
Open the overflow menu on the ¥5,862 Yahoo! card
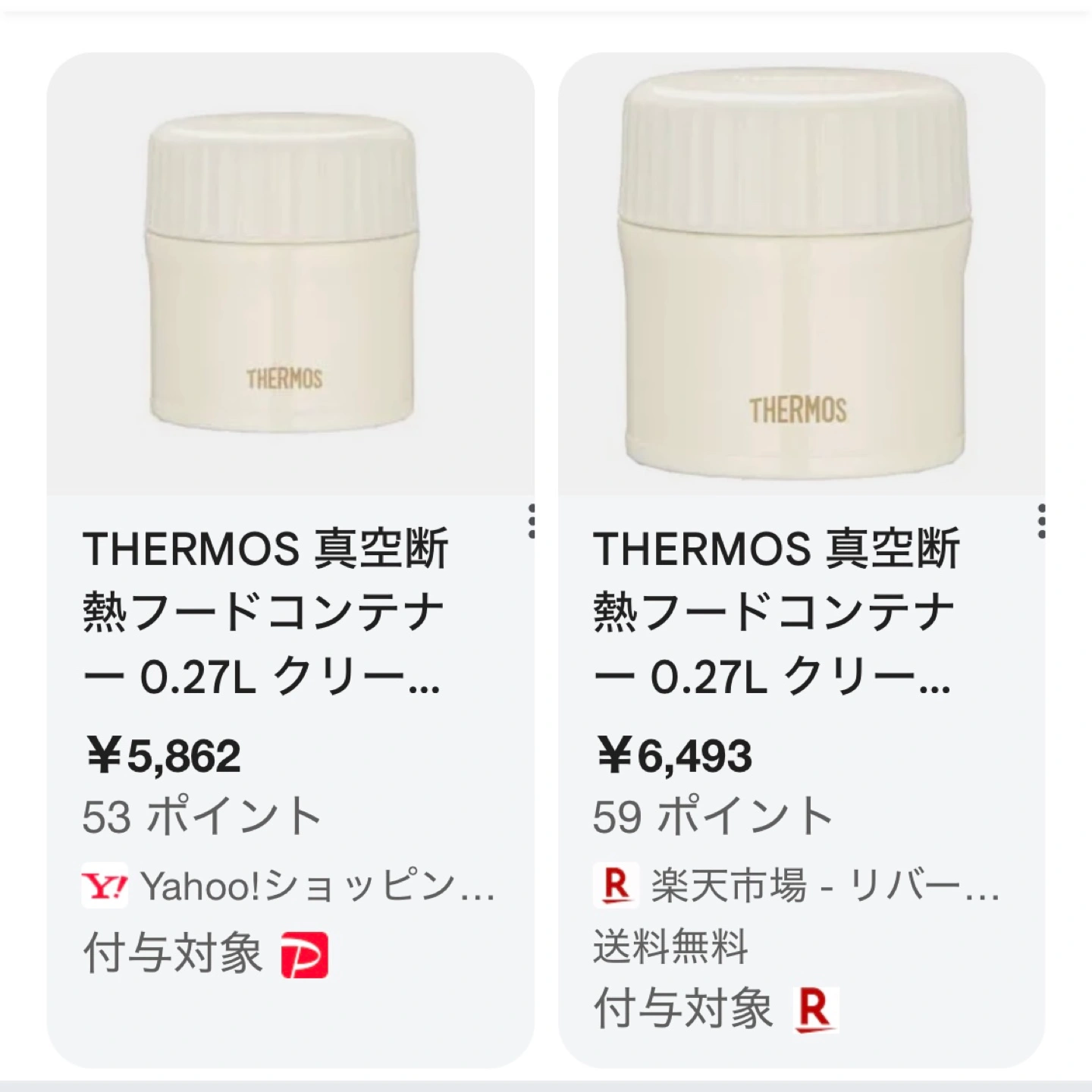pyautogui.click(x=532, y=522)
